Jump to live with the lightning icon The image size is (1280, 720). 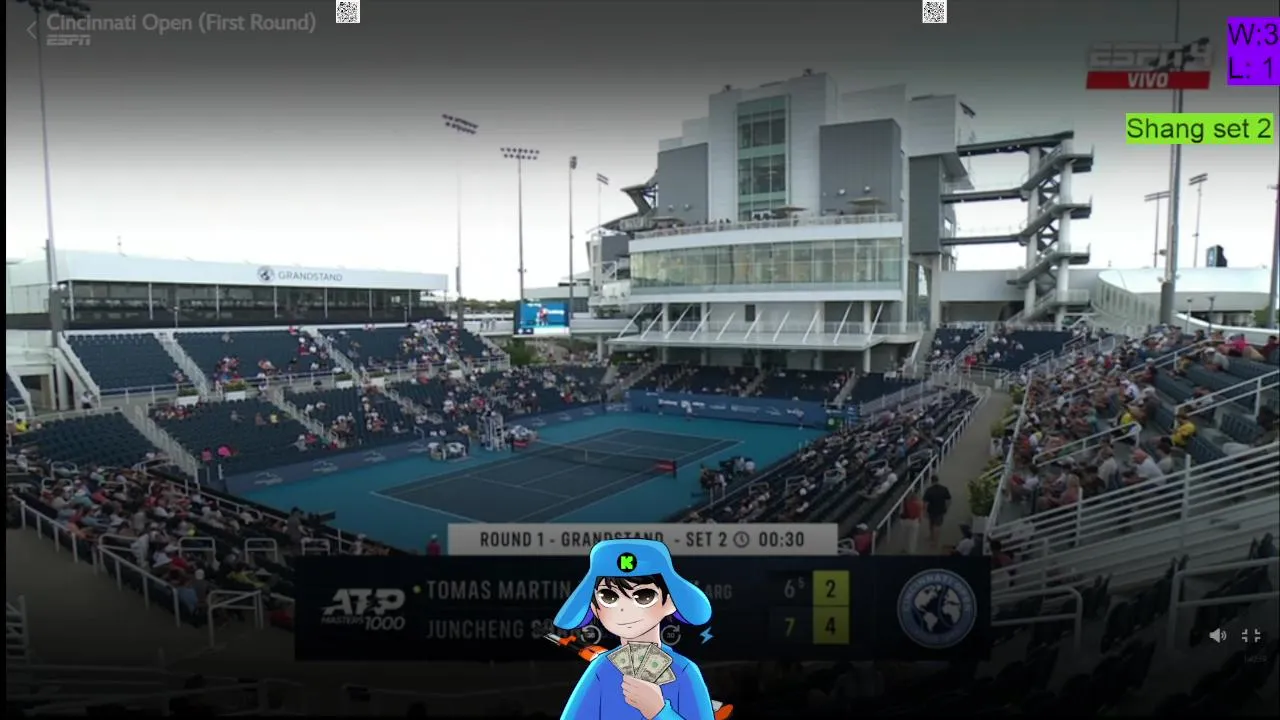coord(706,635)
